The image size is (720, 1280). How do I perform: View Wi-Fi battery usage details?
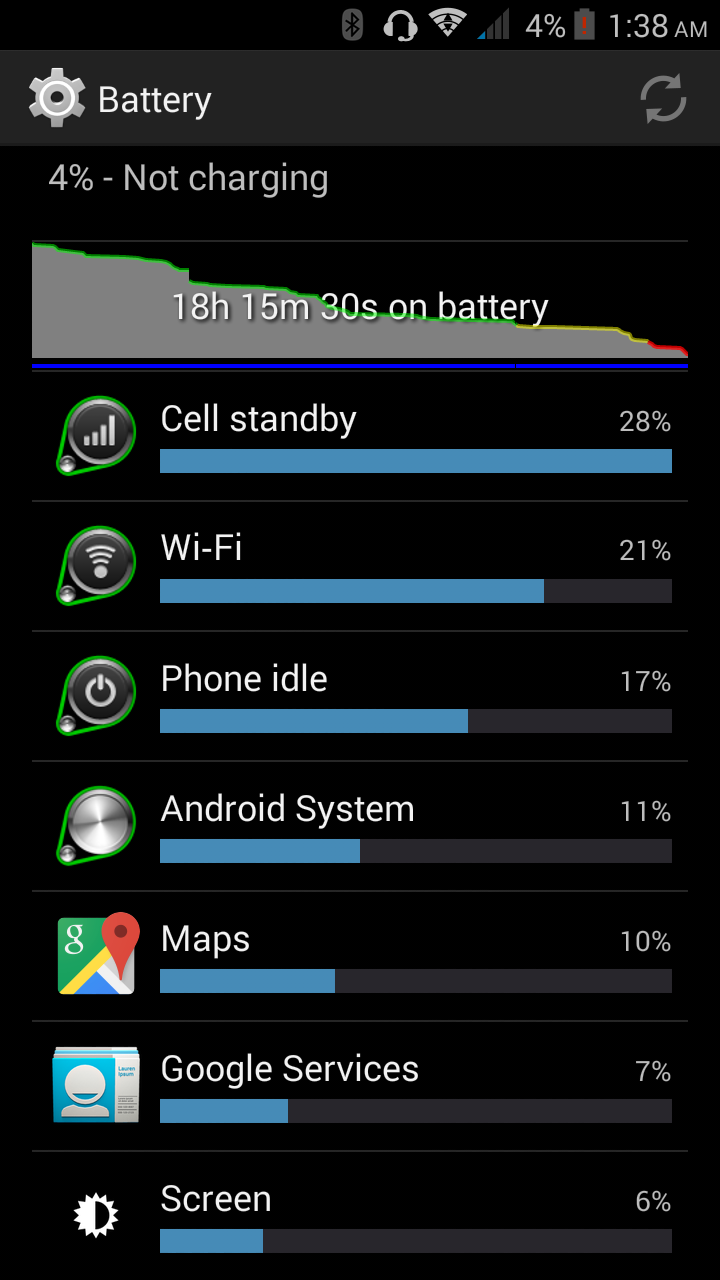click(x=360, y=567)
